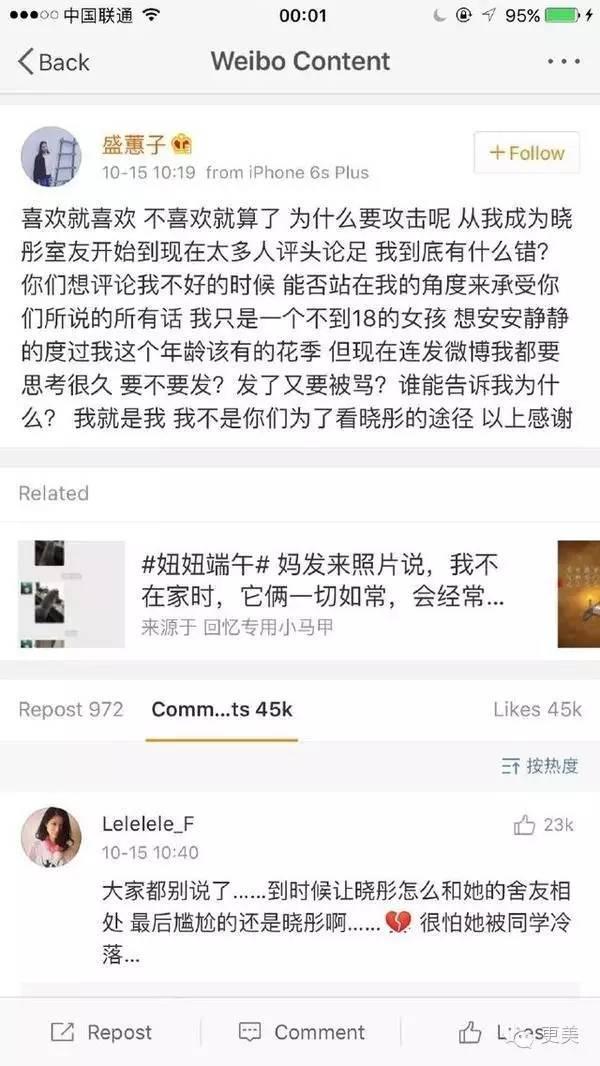The height and width of the screenshot is (1066, 600).
Task: Switch to the Repost 972 tab
Action: point(71,710)
